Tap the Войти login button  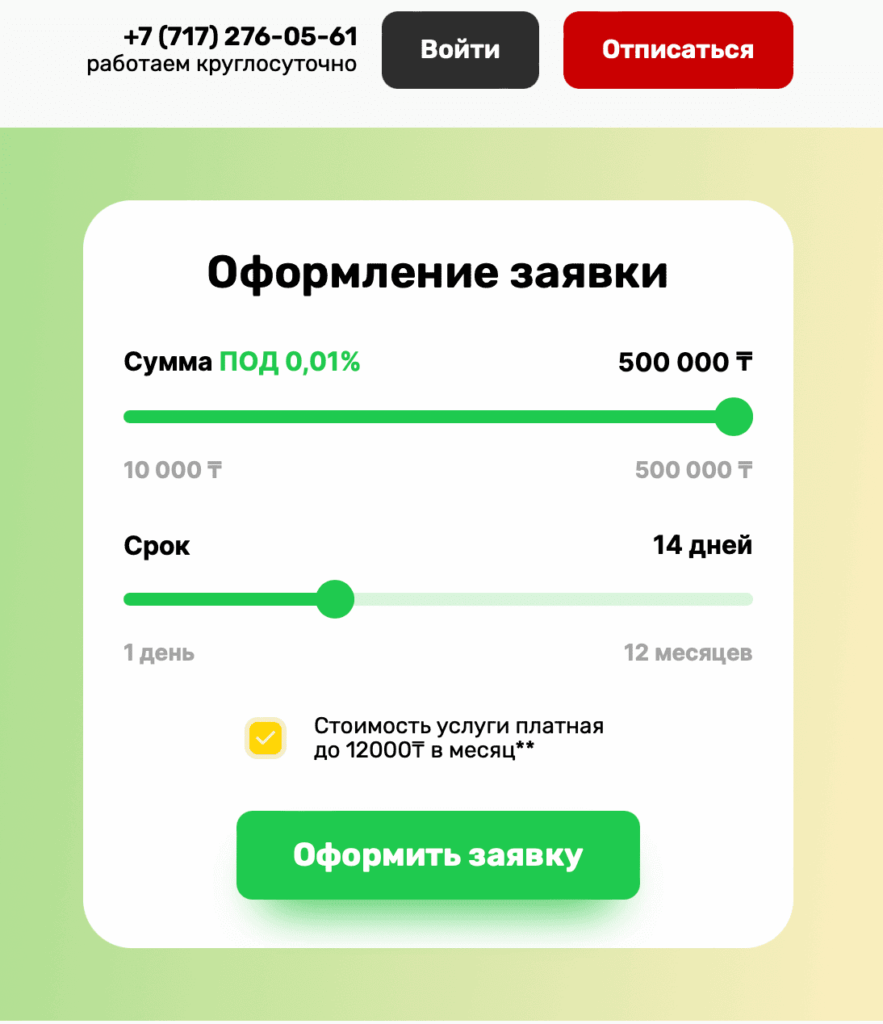pos(460,50)
